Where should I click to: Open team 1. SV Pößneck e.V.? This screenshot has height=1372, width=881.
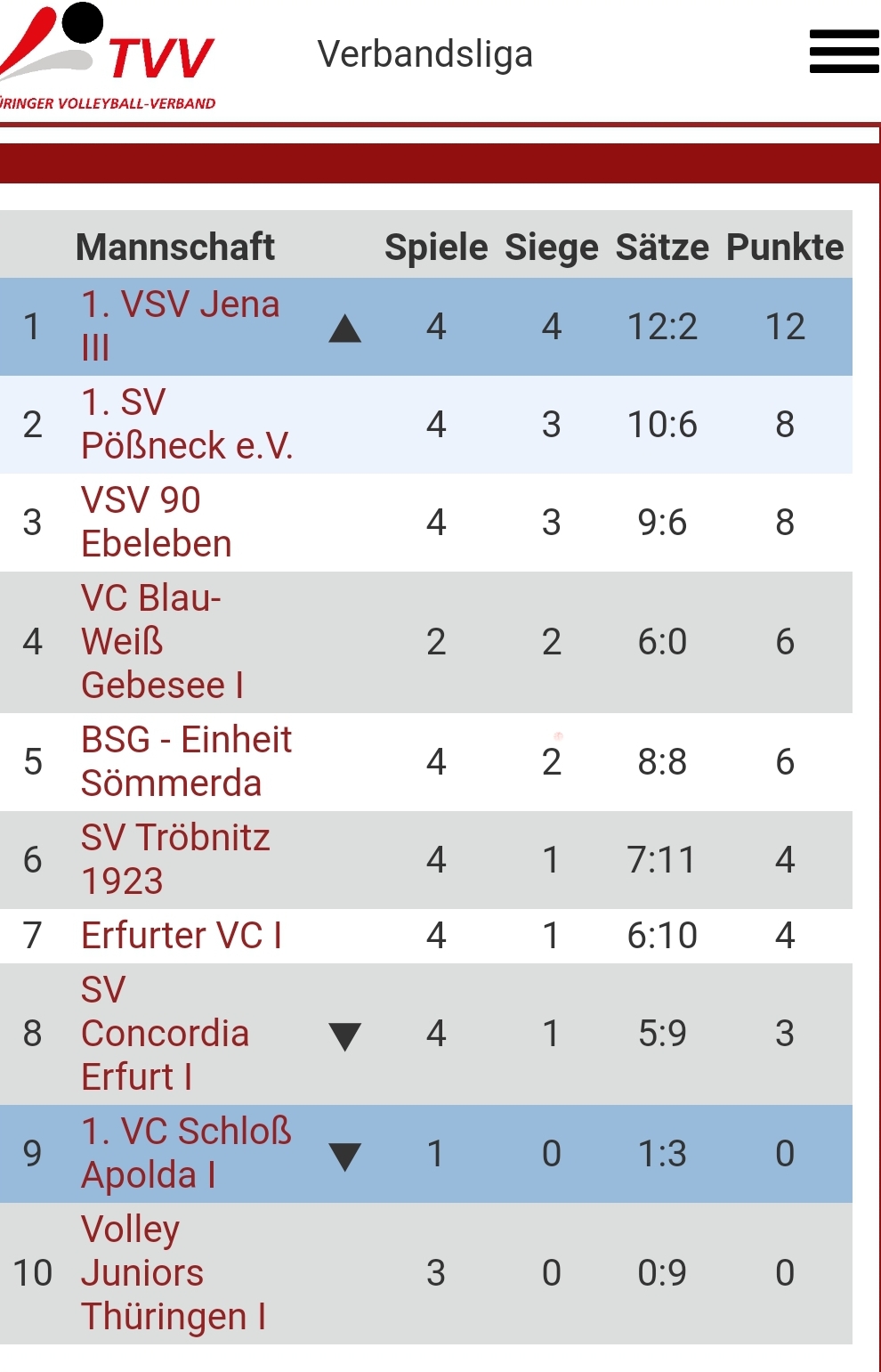click(x=186, y=424)
